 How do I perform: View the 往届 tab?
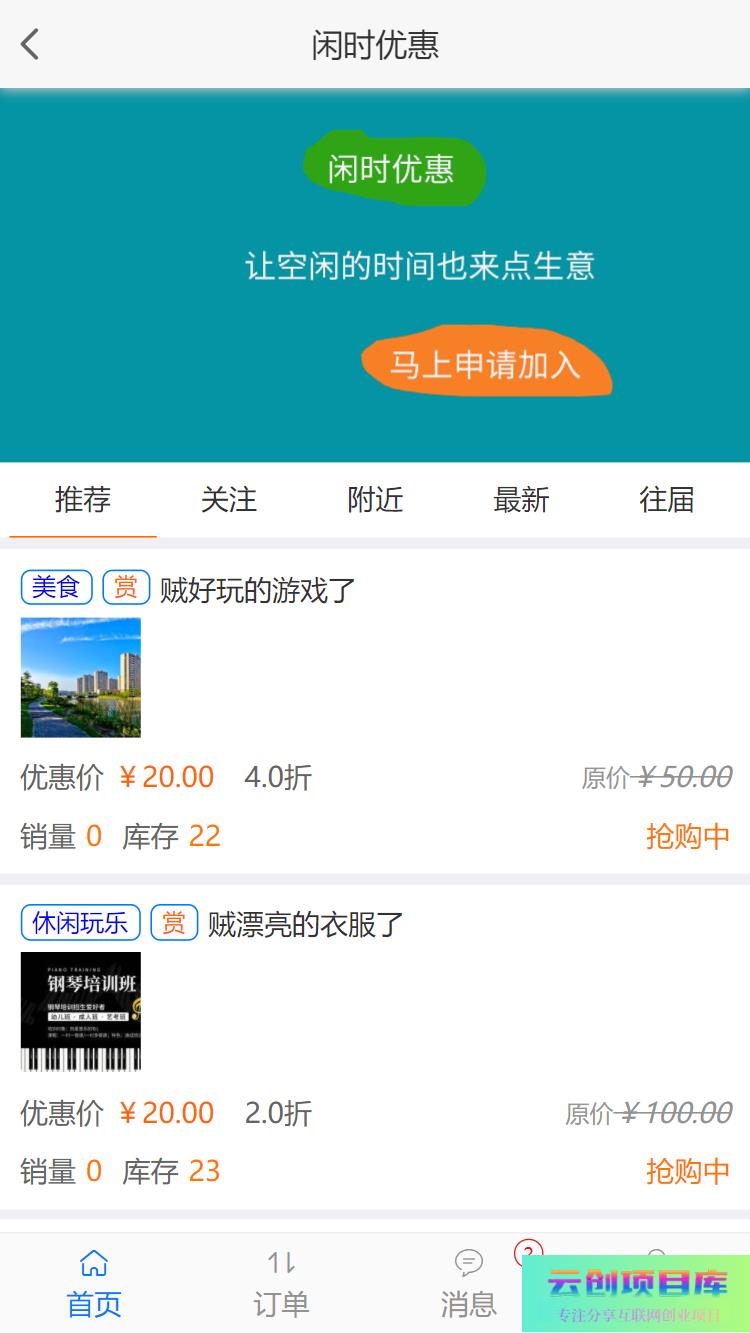pos(667,499)
